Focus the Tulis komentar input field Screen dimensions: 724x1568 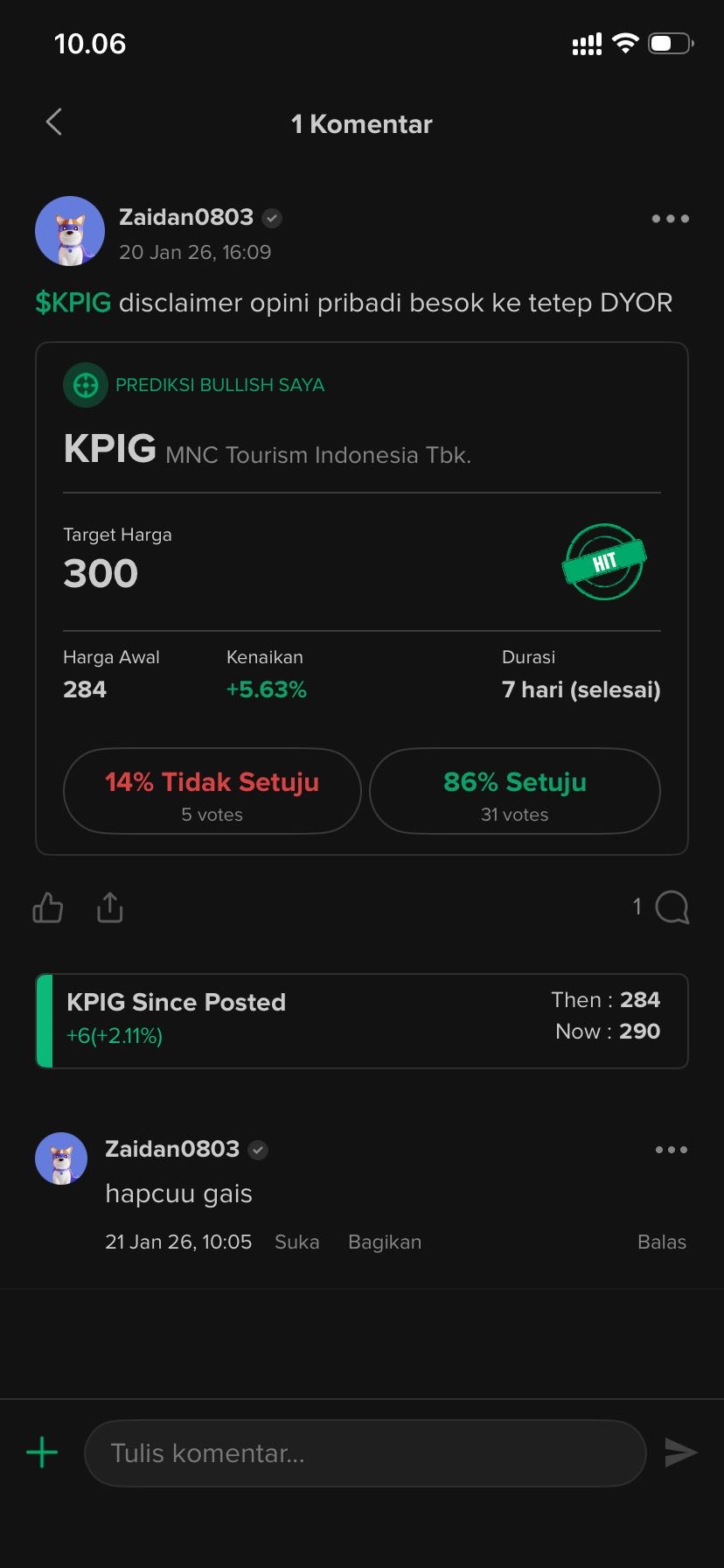pyautogui.click(x=365, y=1453)
